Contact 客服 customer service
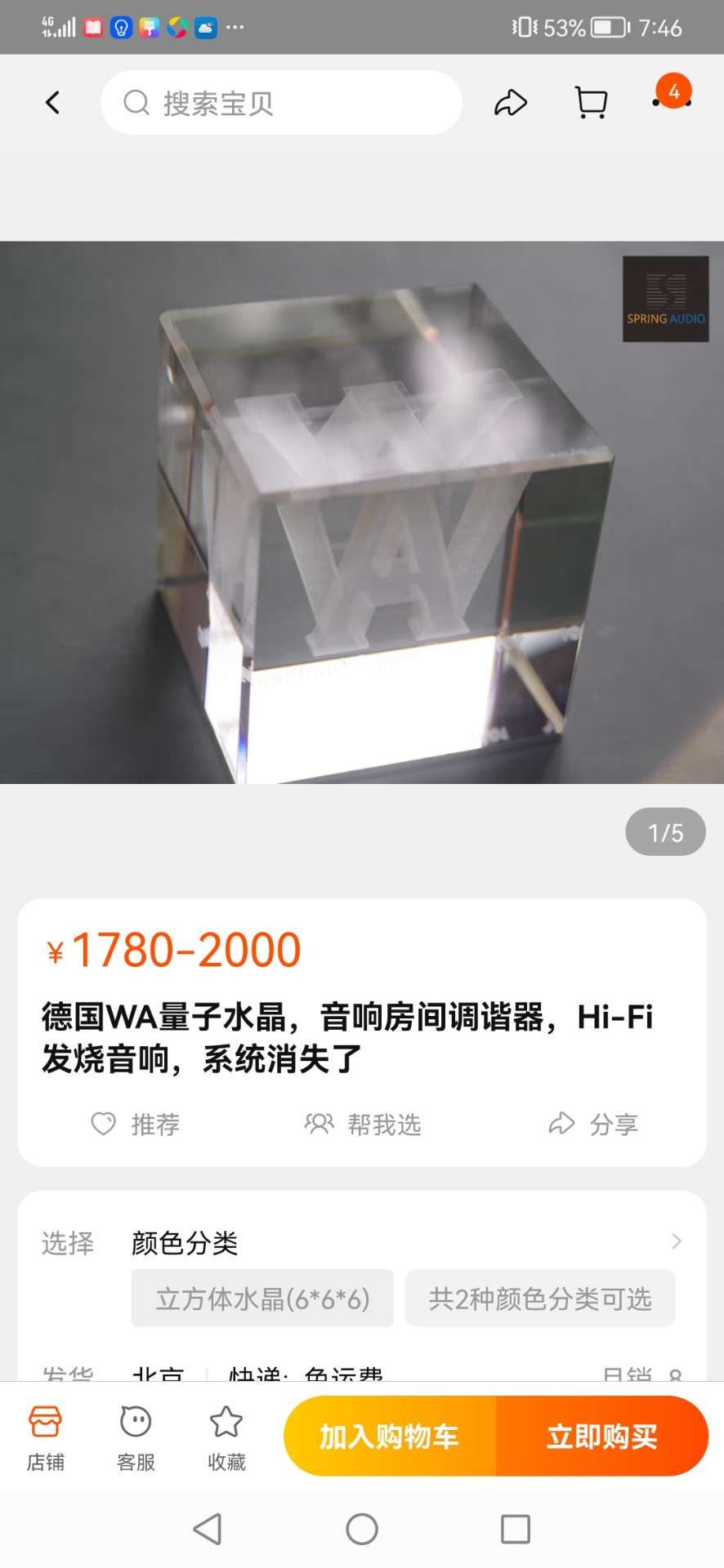The height and width of the screenshot is (1568, 724). [136, 1438]
